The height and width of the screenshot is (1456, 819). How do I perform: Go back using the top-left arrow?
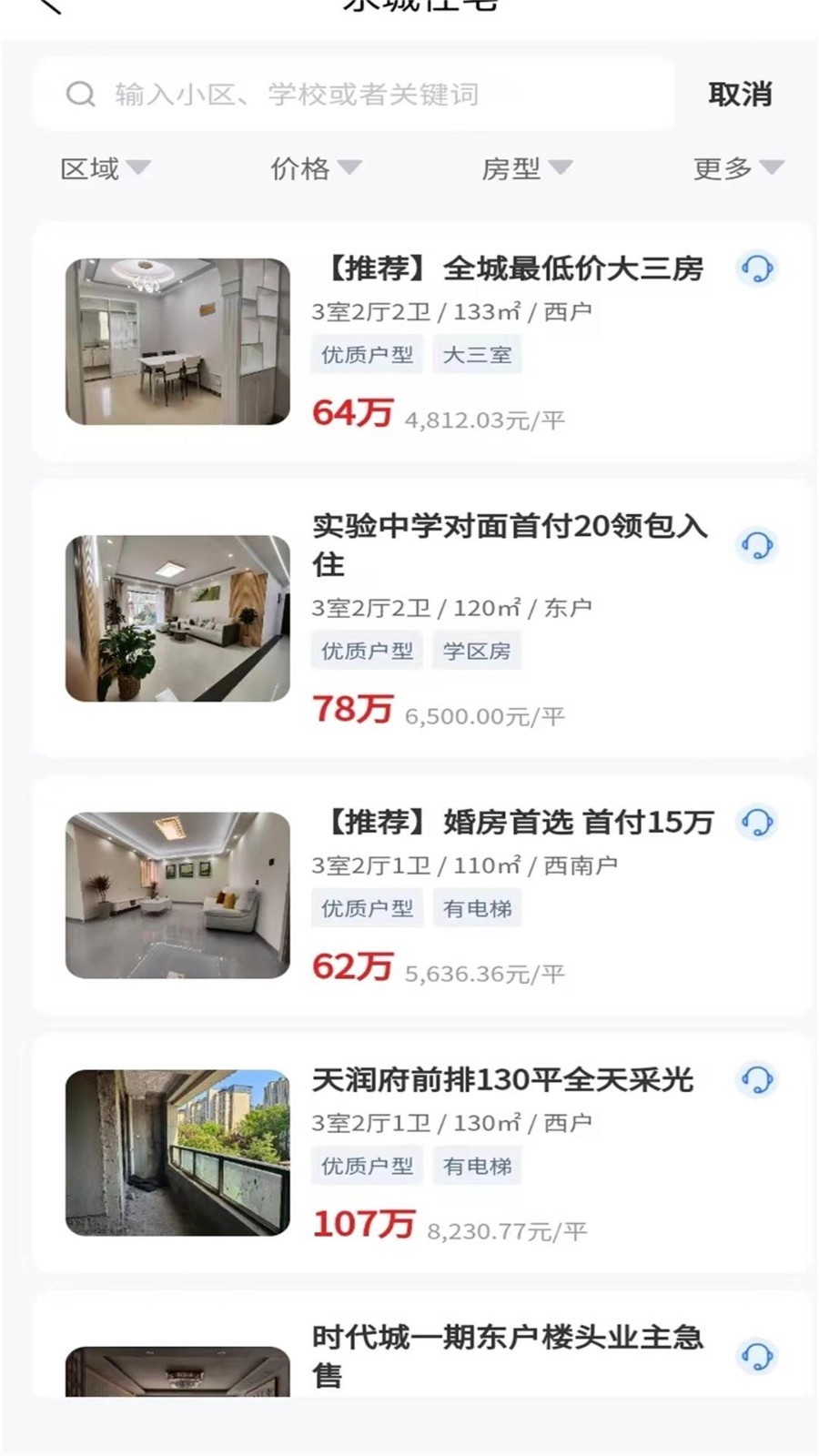(50, 7)
